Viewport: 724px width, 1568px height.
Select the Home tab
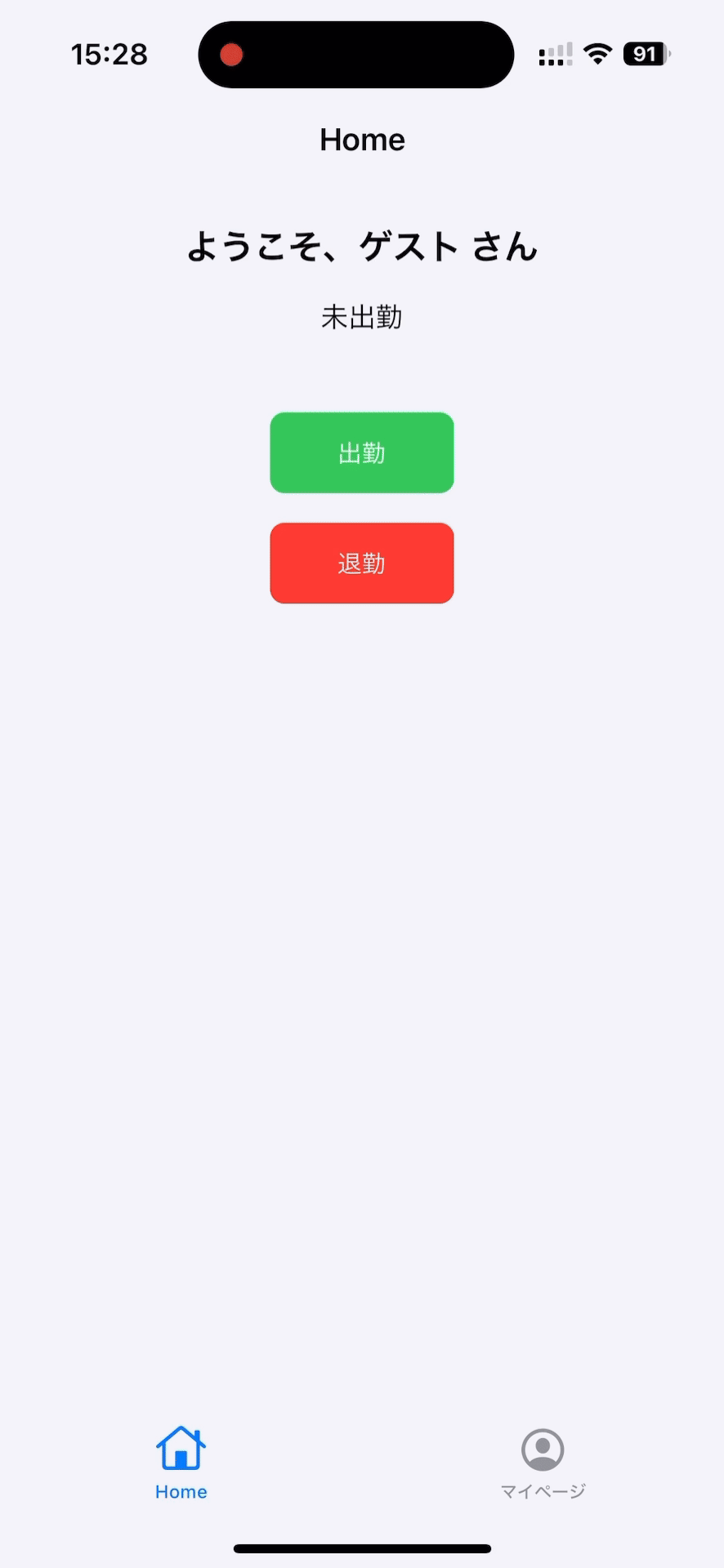[181, 1463]
